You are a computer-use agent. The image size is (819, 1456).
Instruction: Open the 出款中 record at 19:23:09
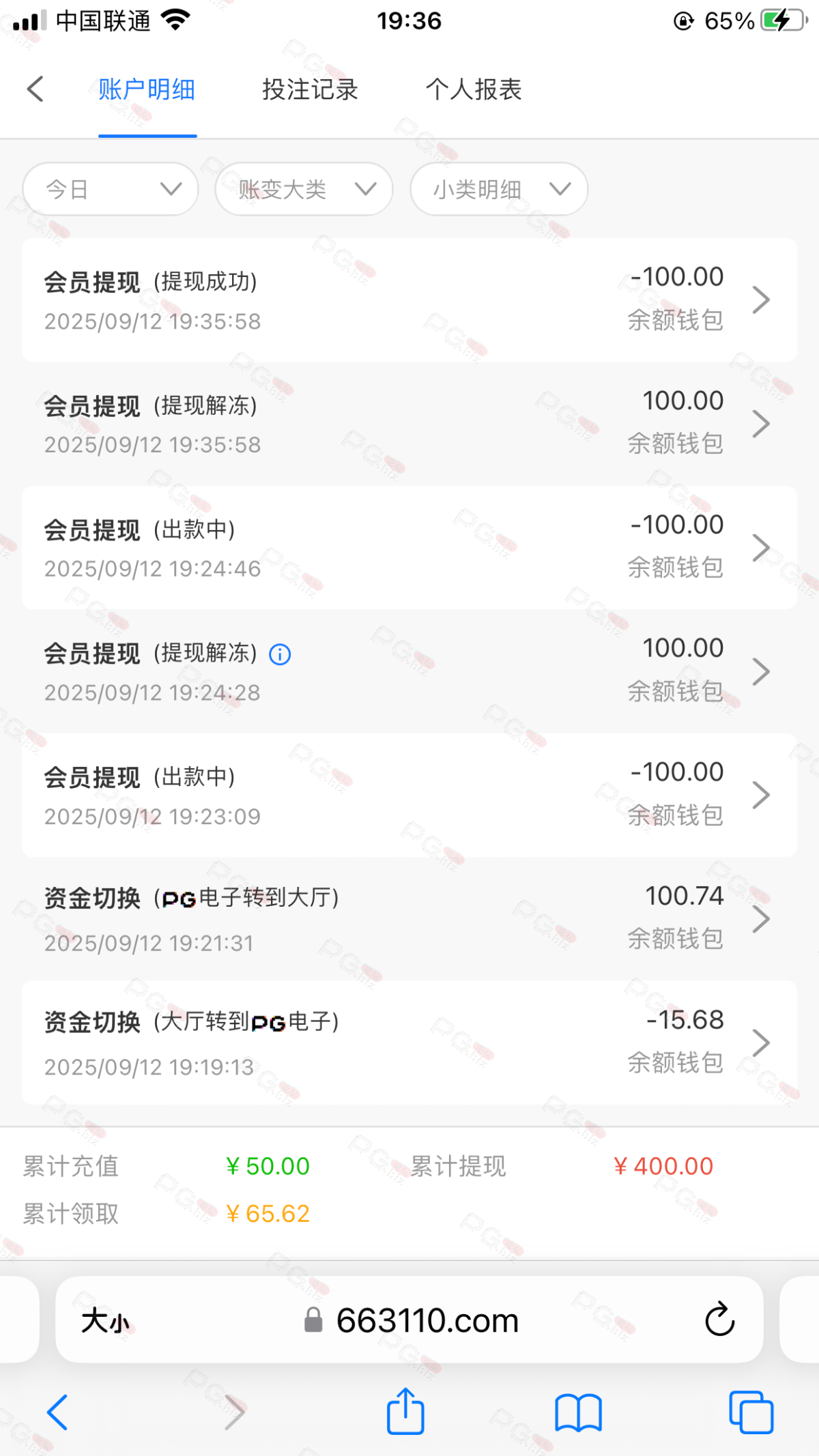click(409, 795)
